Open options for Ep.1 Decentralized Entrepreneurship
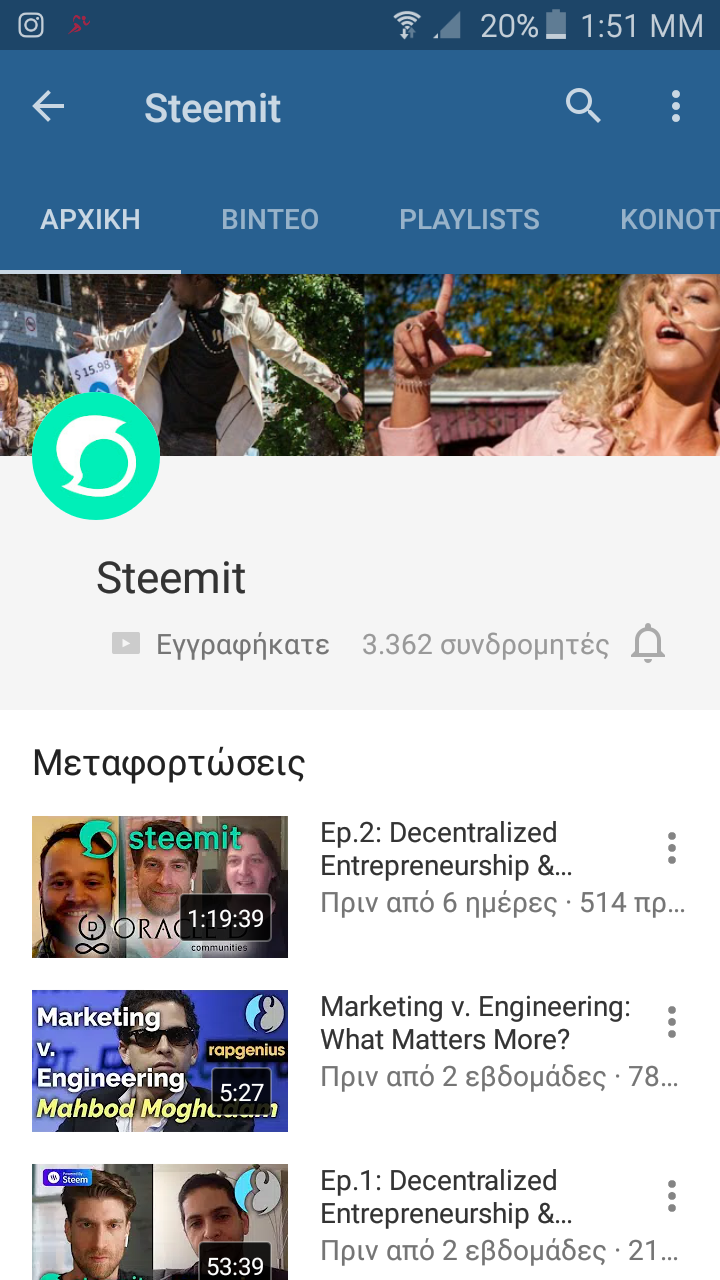 tap(672, 1196)
